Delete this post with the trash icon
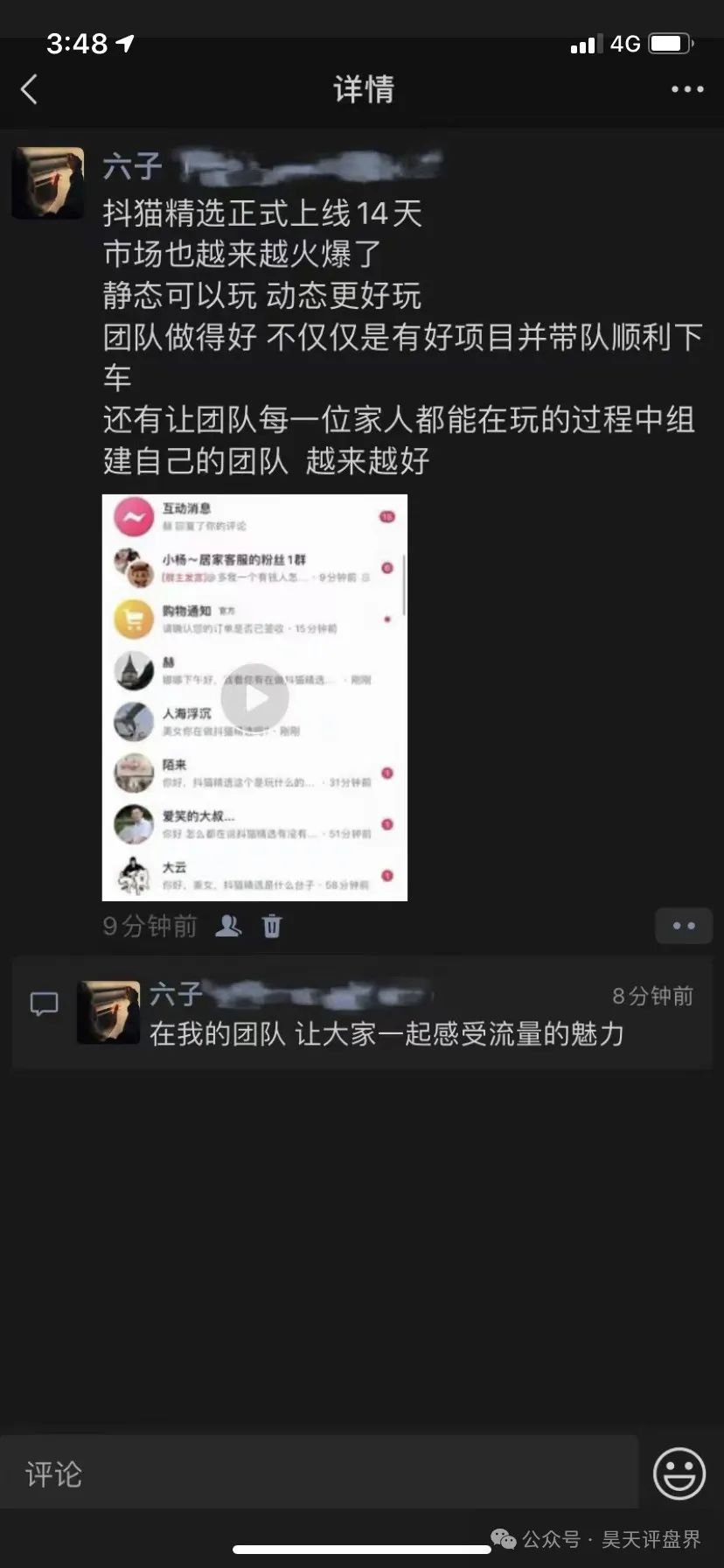 pos(272,926)
